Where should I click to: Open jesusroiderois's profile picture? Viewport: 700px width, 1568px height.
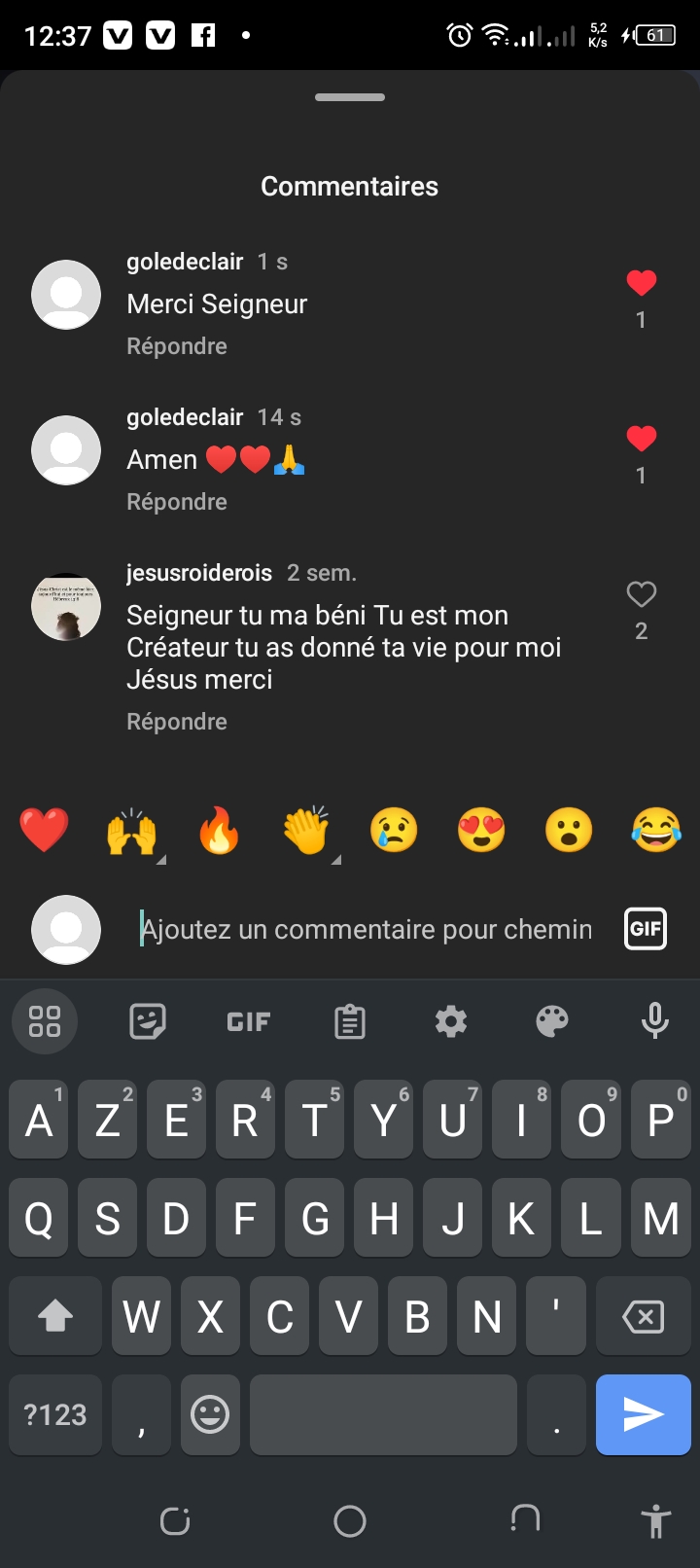click(x=66, y=607)
